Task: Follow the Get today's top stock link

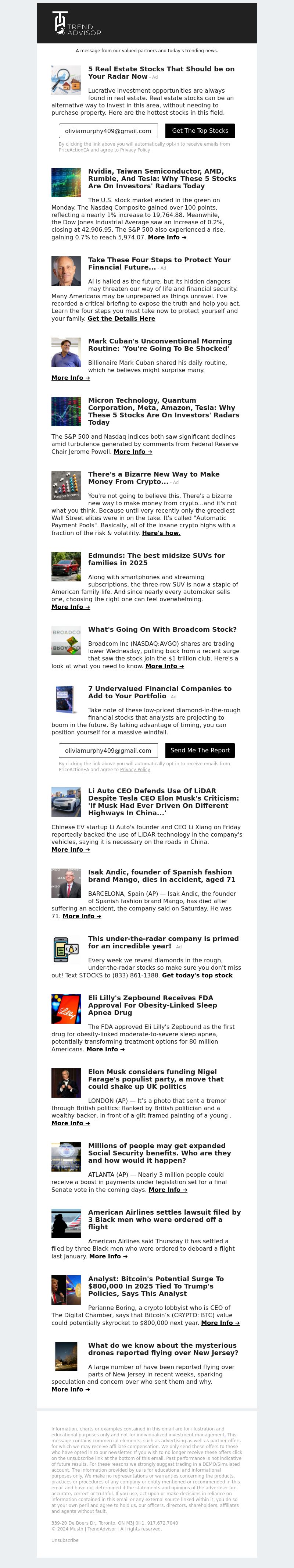Action: pyautogui.click(x=197, y=975)
